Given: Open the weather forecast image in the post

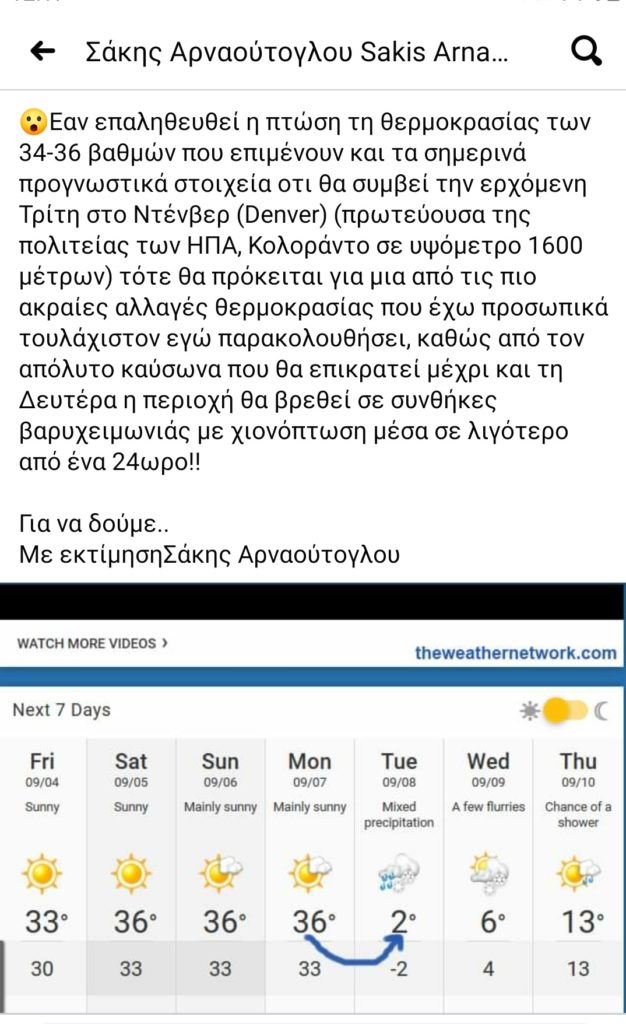Looking at the screenshot, I should point(313,800).
